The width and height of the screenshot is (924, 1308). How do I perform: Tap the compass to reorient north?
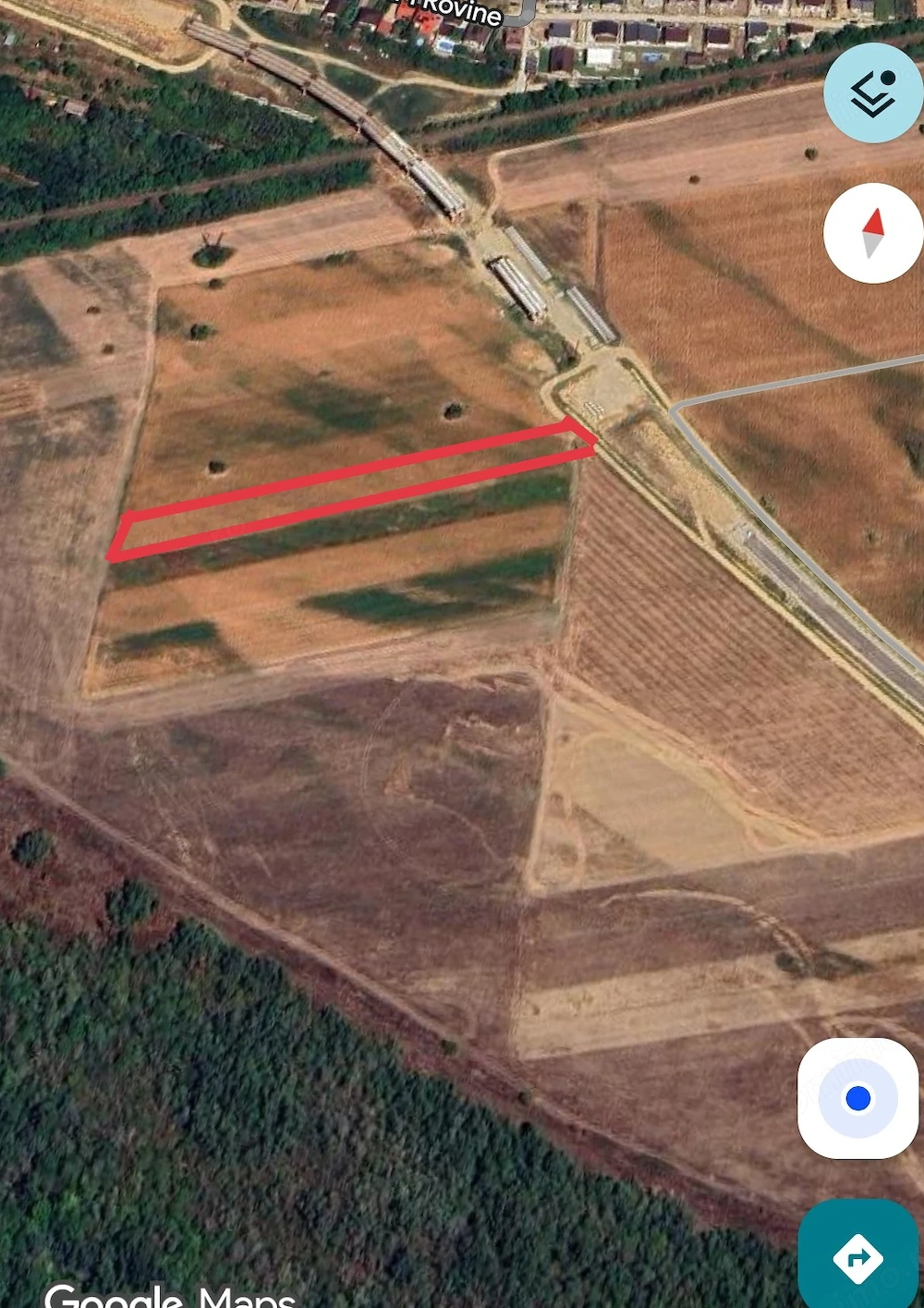click(x=872, y=234)
